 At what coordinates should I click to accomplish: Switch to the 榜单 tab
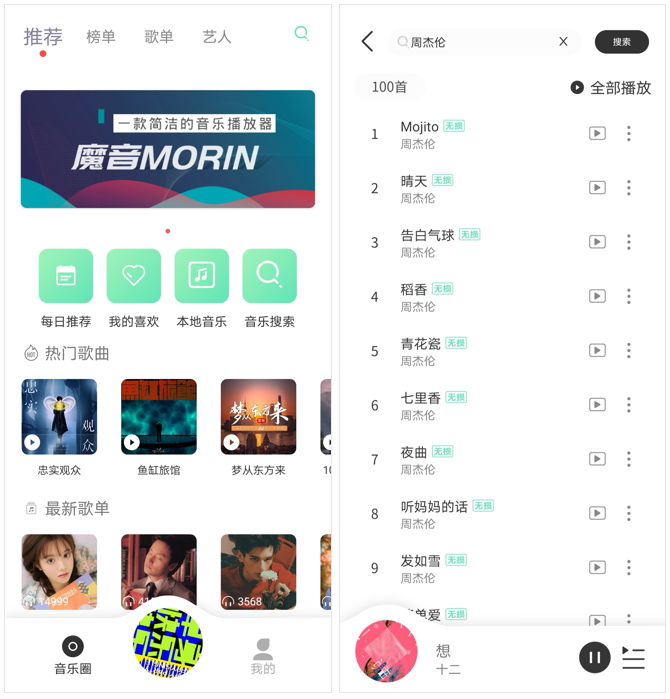tap(101, 37)
